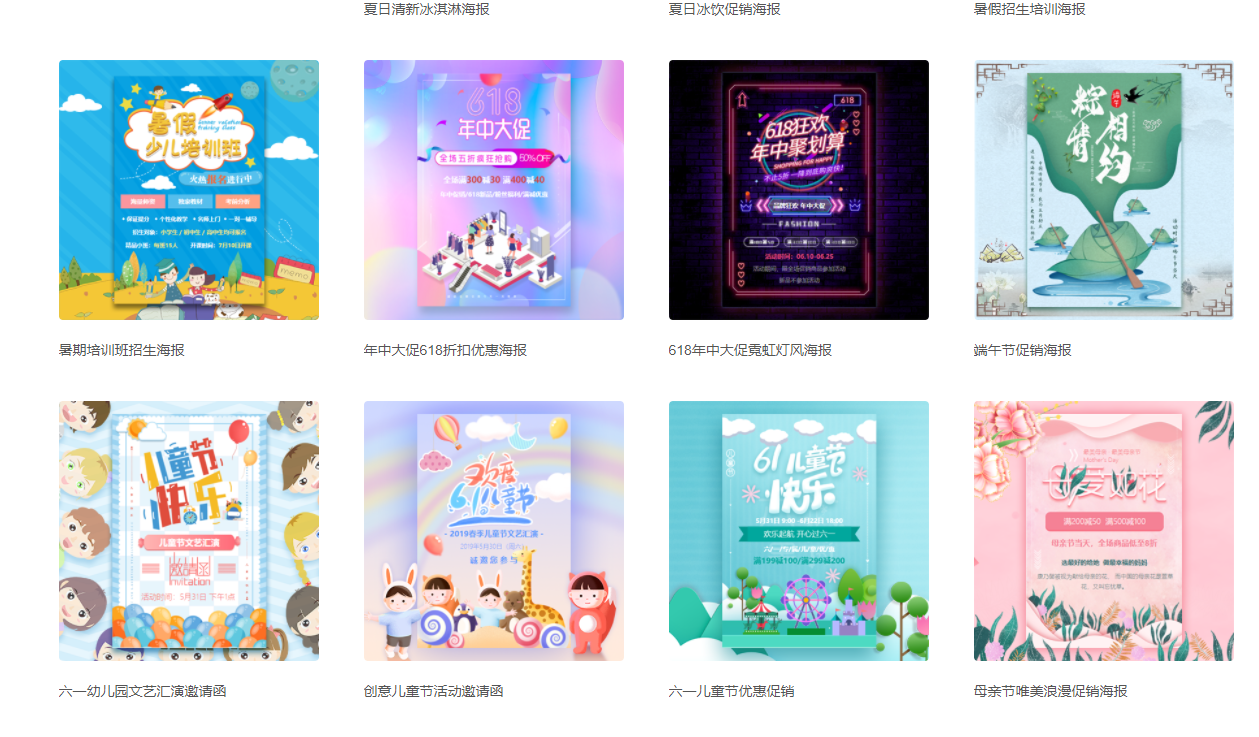Select the 年中大促618折扣优惠海报 template
Viewport: 1259px width, 737px height.
494,190
